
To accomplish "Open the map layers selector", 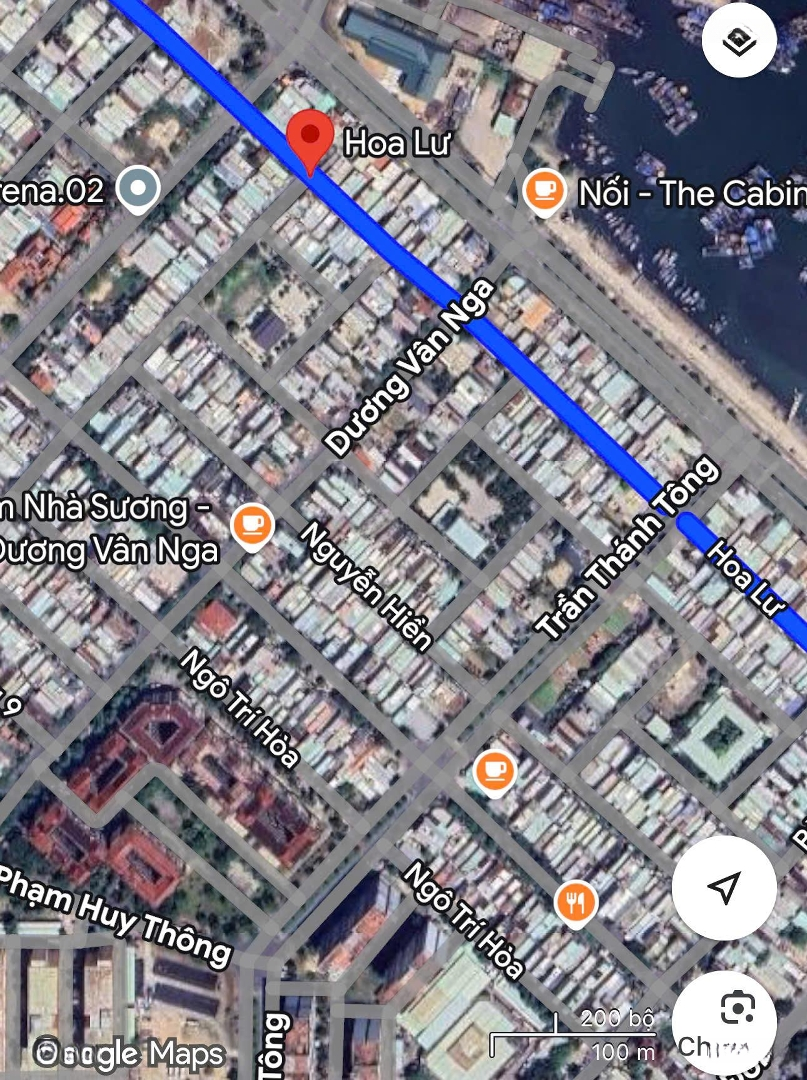I will coord(740,41).
